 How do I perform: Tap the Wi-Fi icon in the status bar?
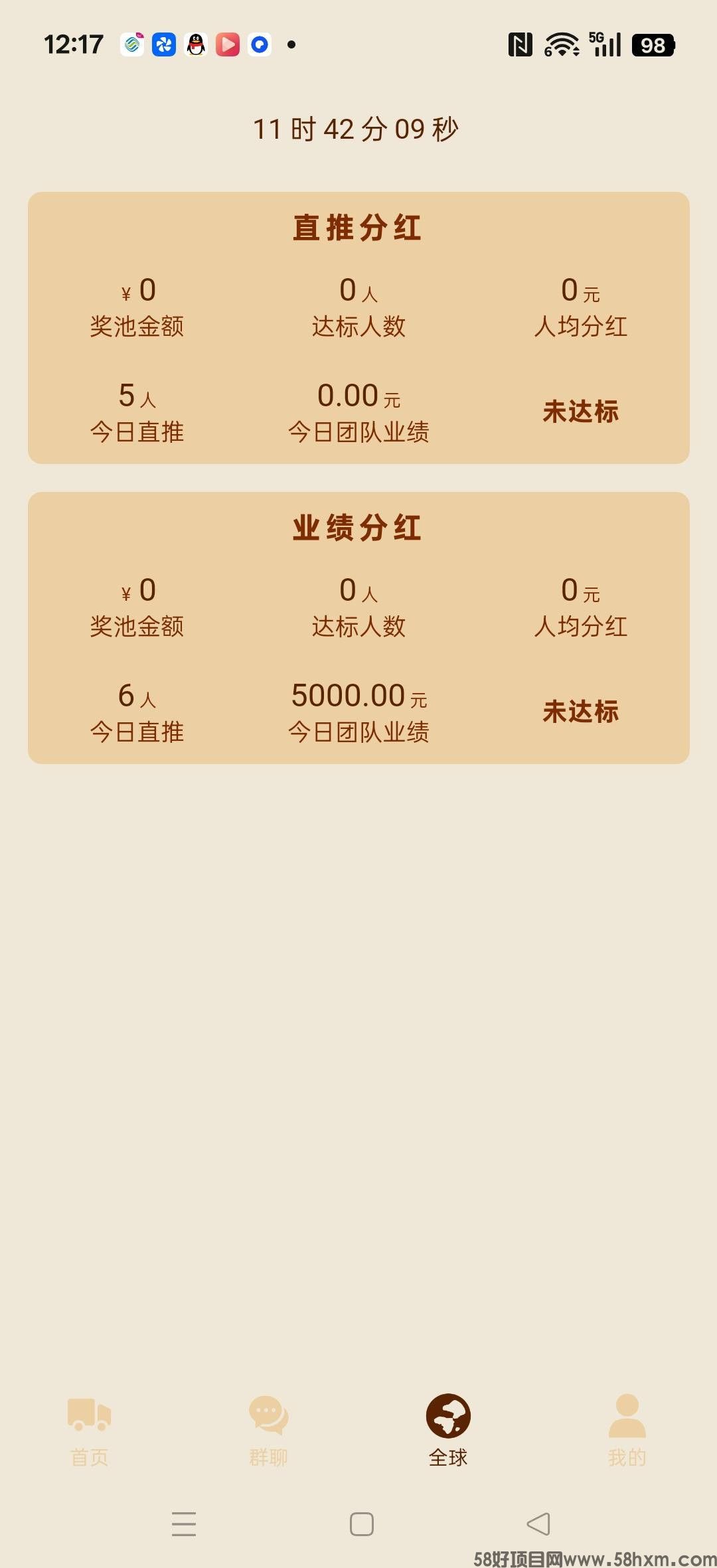pos(560,44)
